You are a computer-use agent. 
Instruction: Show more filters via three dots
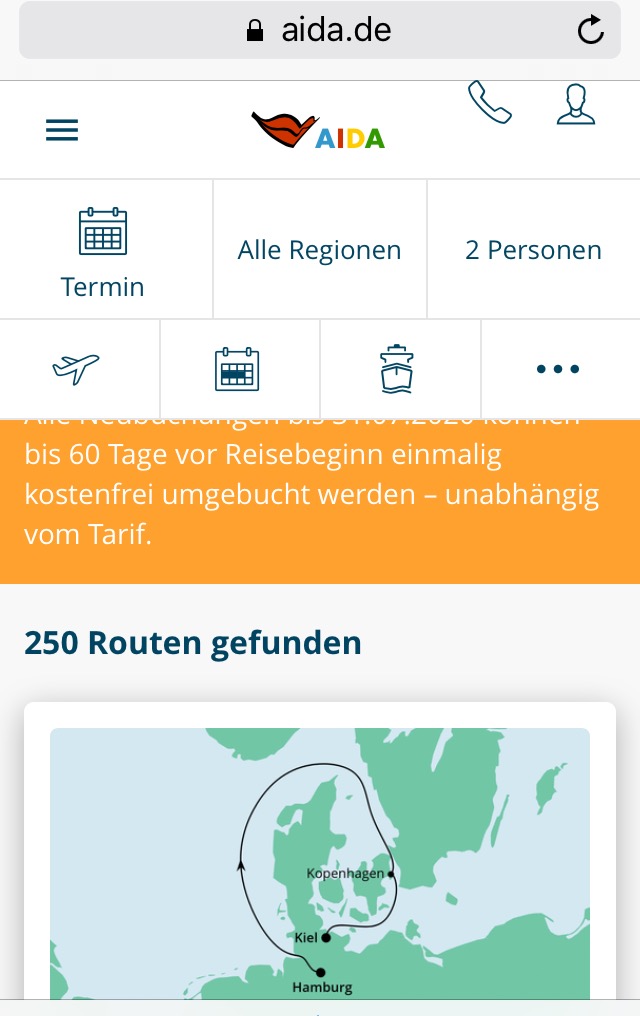(558, 369)
